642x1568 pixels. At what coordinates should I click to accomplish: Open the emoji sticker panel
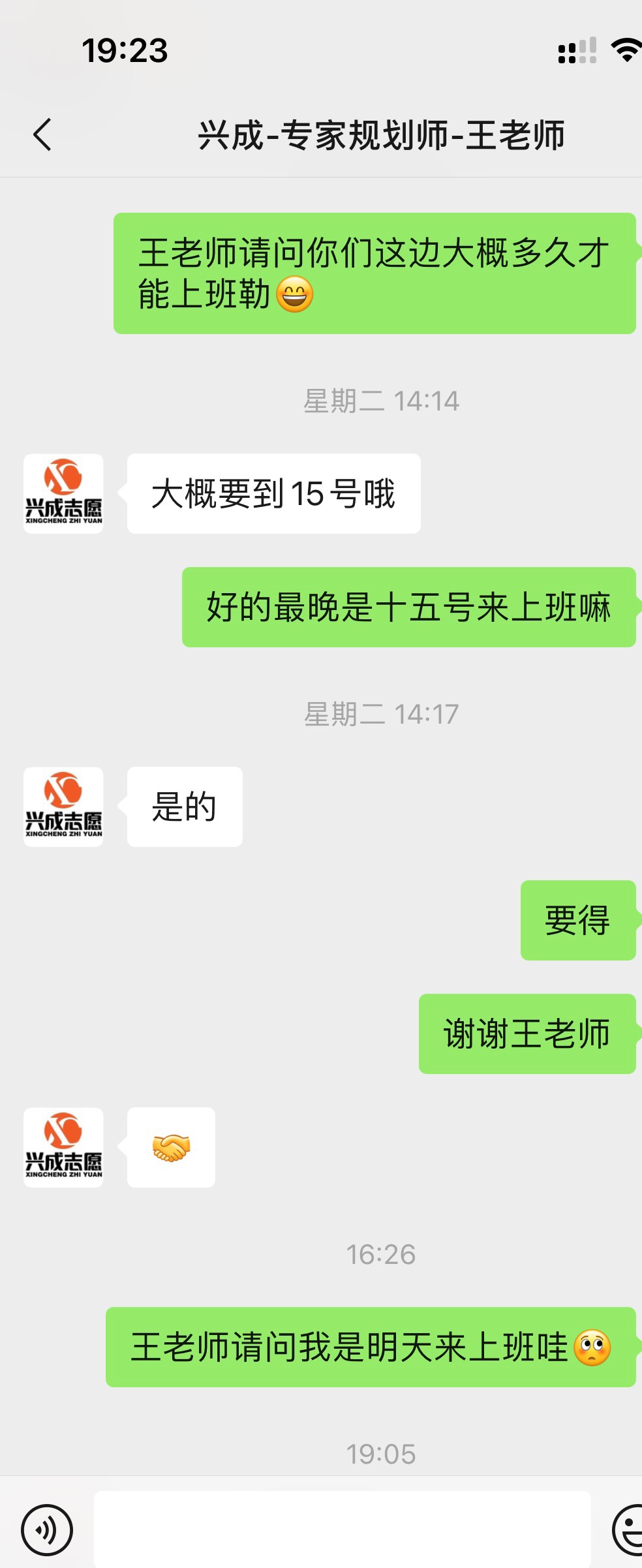(629, 1529)
